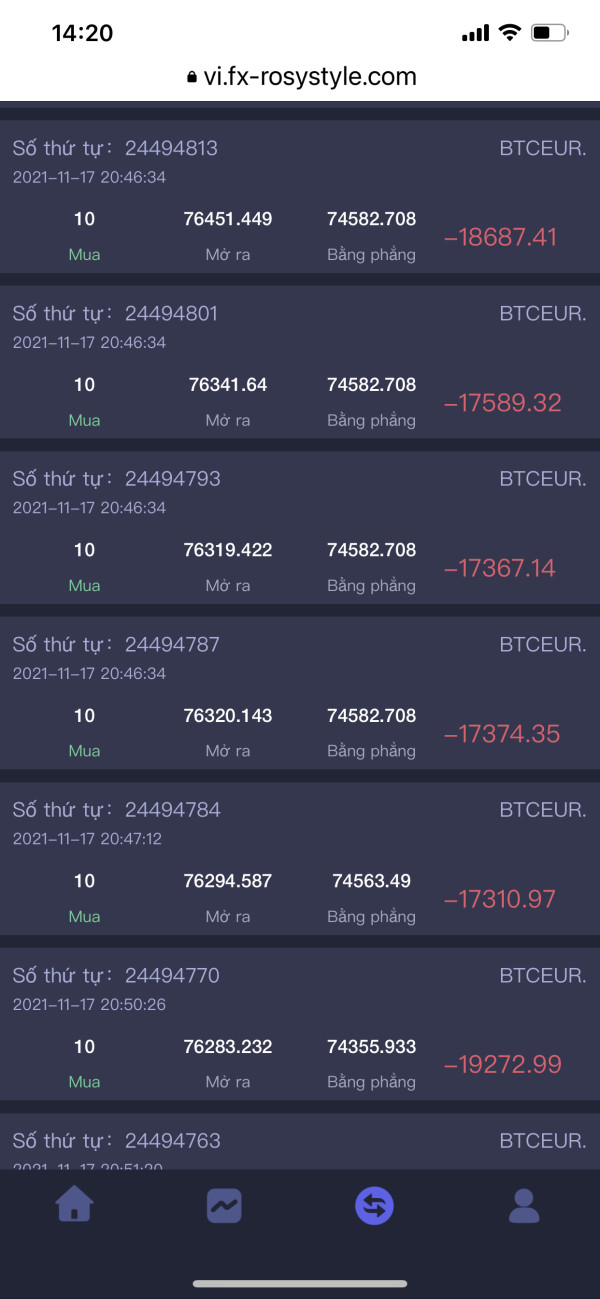
Task: Open the order 24494787 row
Action: [x=300, y=693]
